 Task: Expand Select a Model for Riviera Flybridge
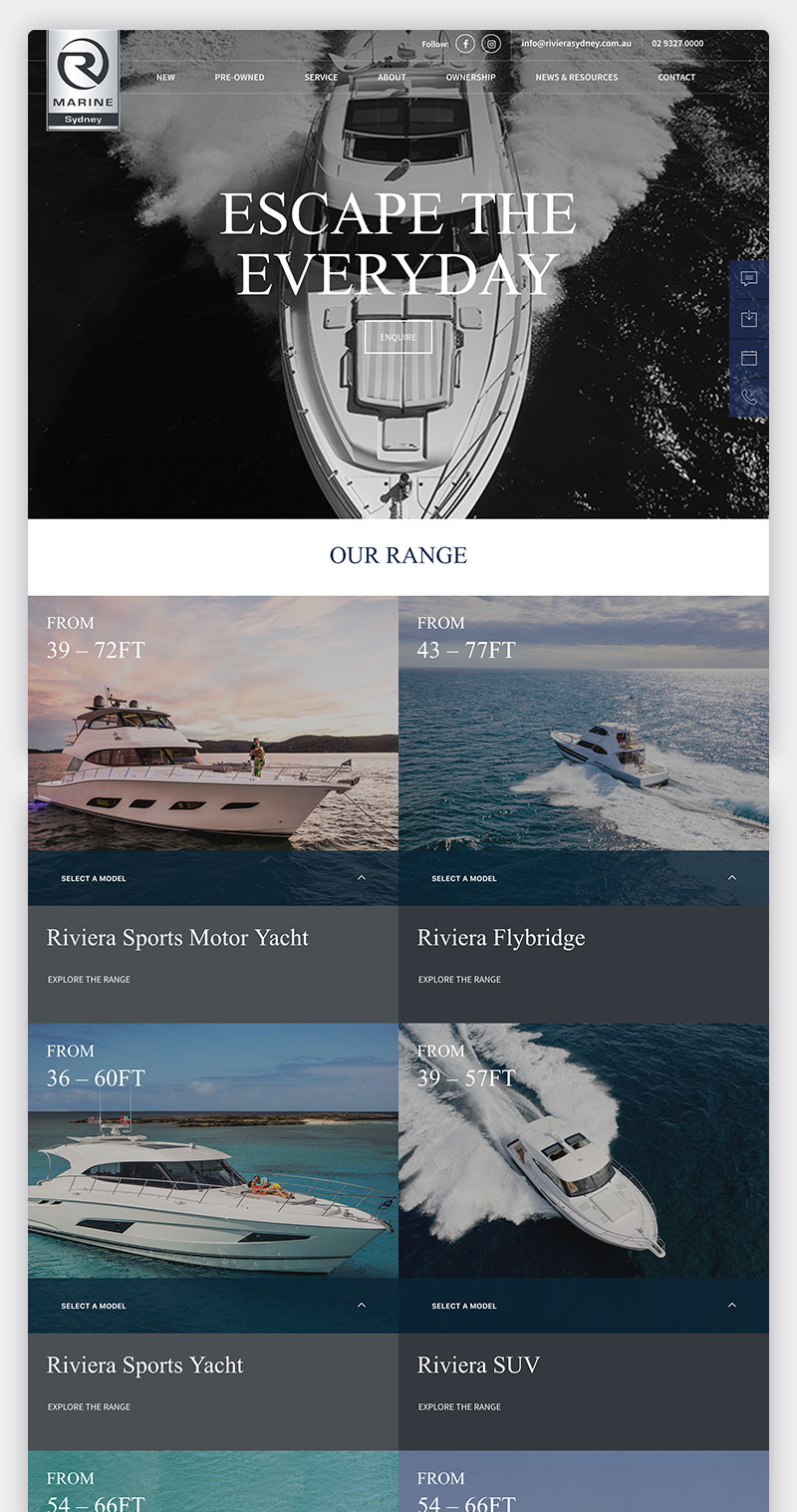pos(584,878)
